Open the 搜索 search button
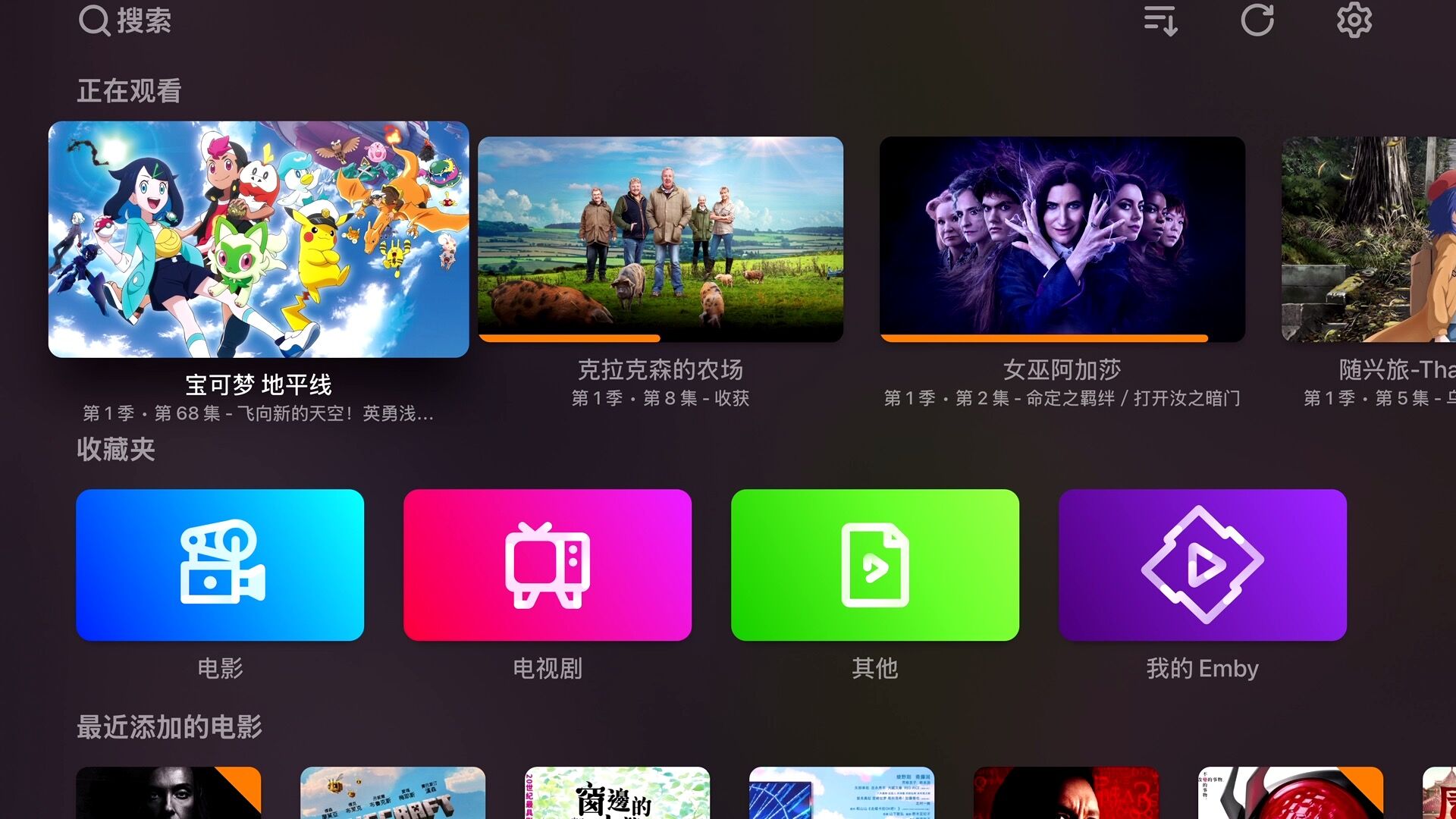The height and width of the screenshot is (819, 1456). pos(125,20)
